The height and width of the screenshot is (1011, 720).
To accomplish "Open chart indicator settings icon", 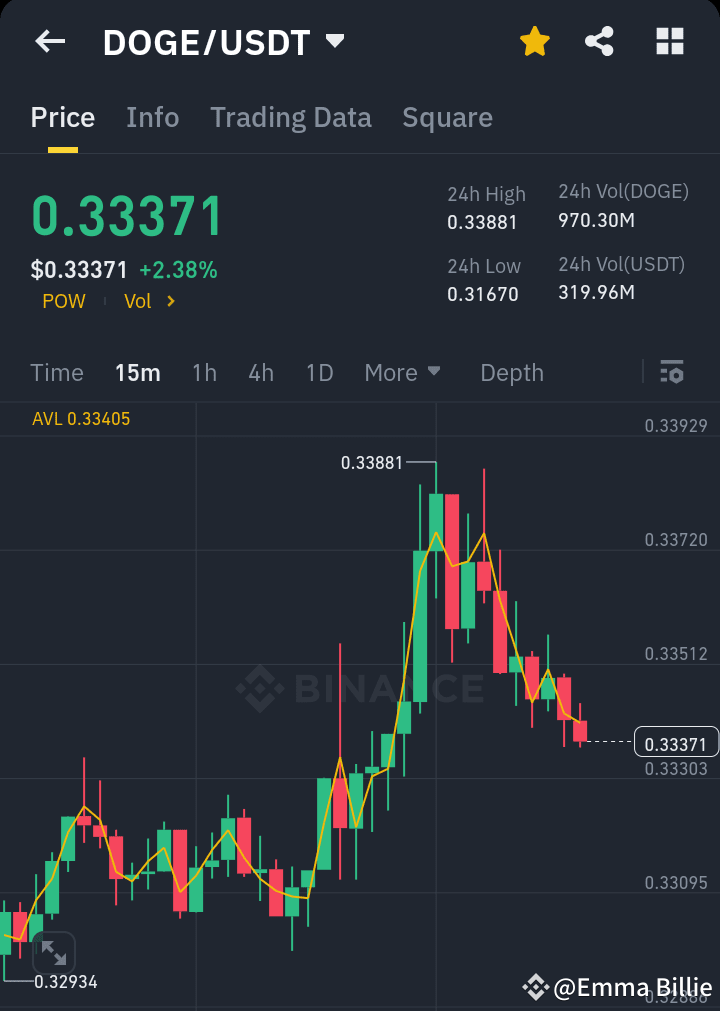I will (672, 372).
